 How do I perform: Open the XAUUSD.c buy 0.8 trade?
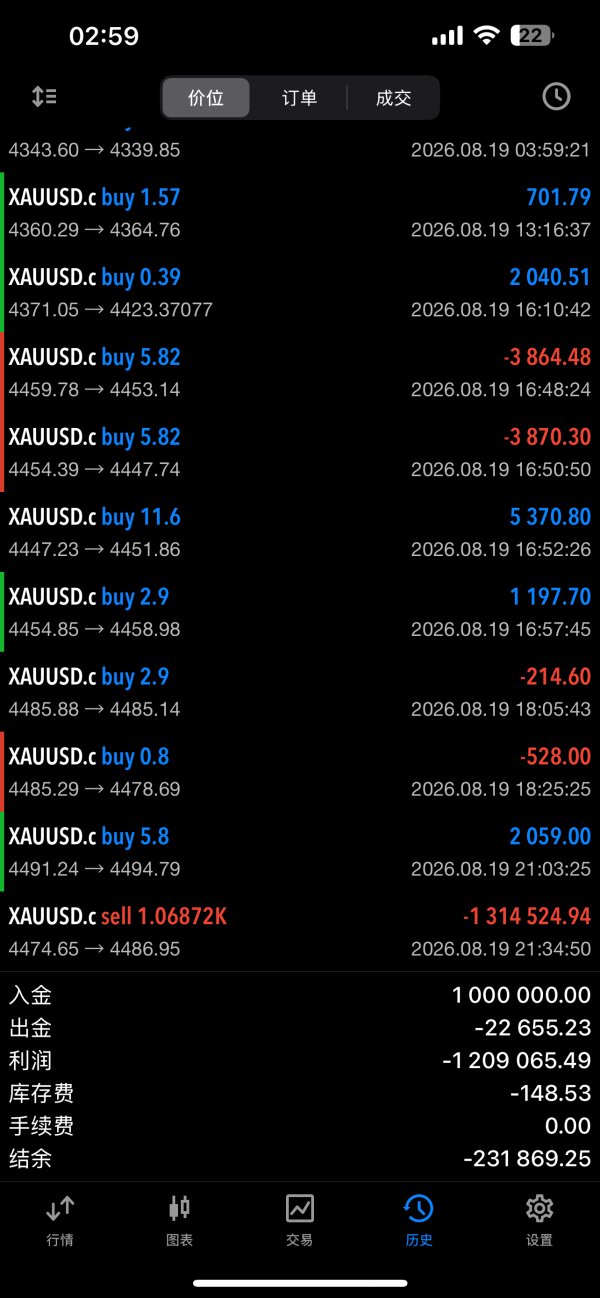click(x=300, y=772)
